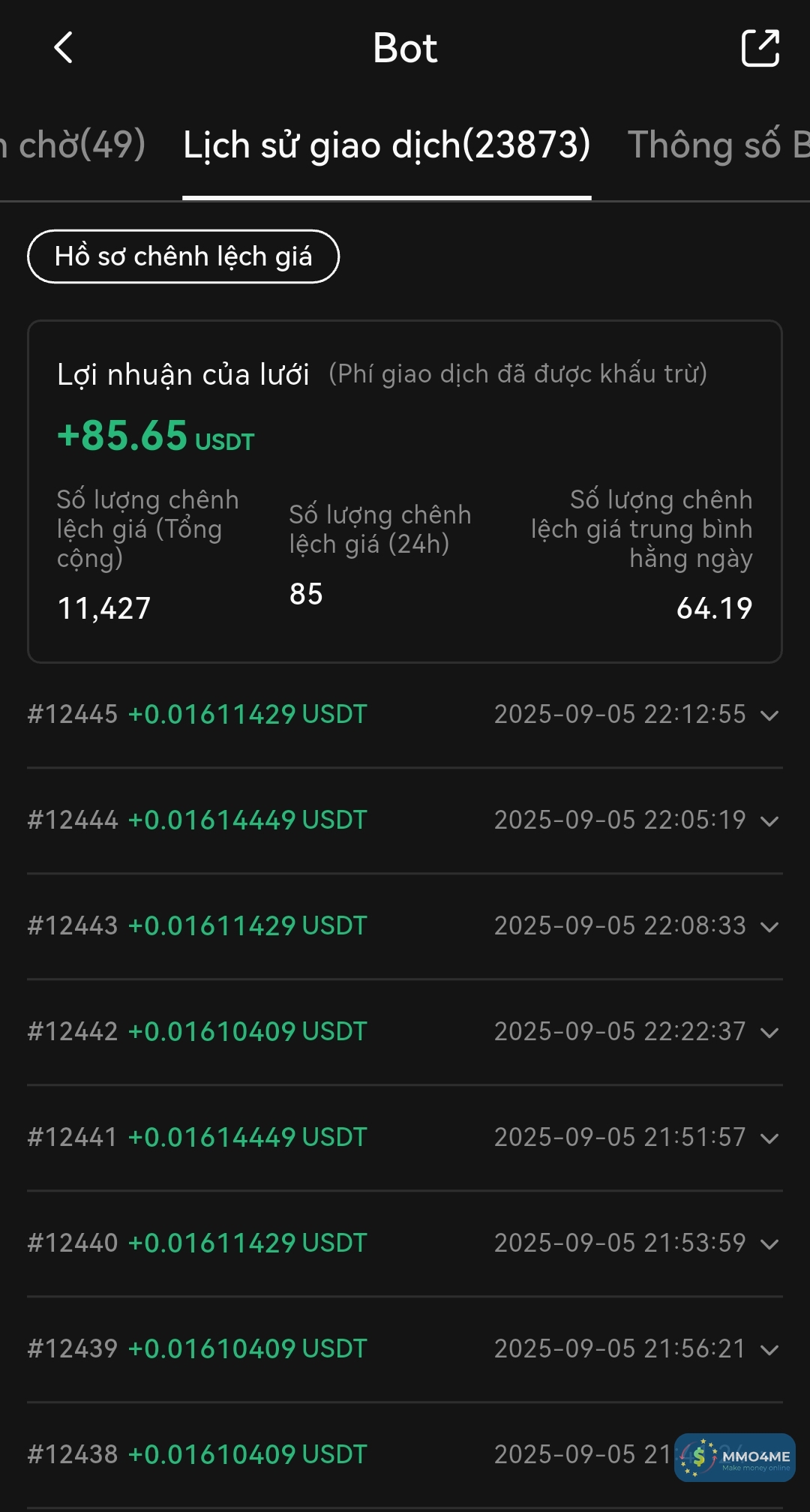Expand transaction #12441 details
Image resolution: width=810 pixels, height=1512 pixels.
tap(769, 1138)
